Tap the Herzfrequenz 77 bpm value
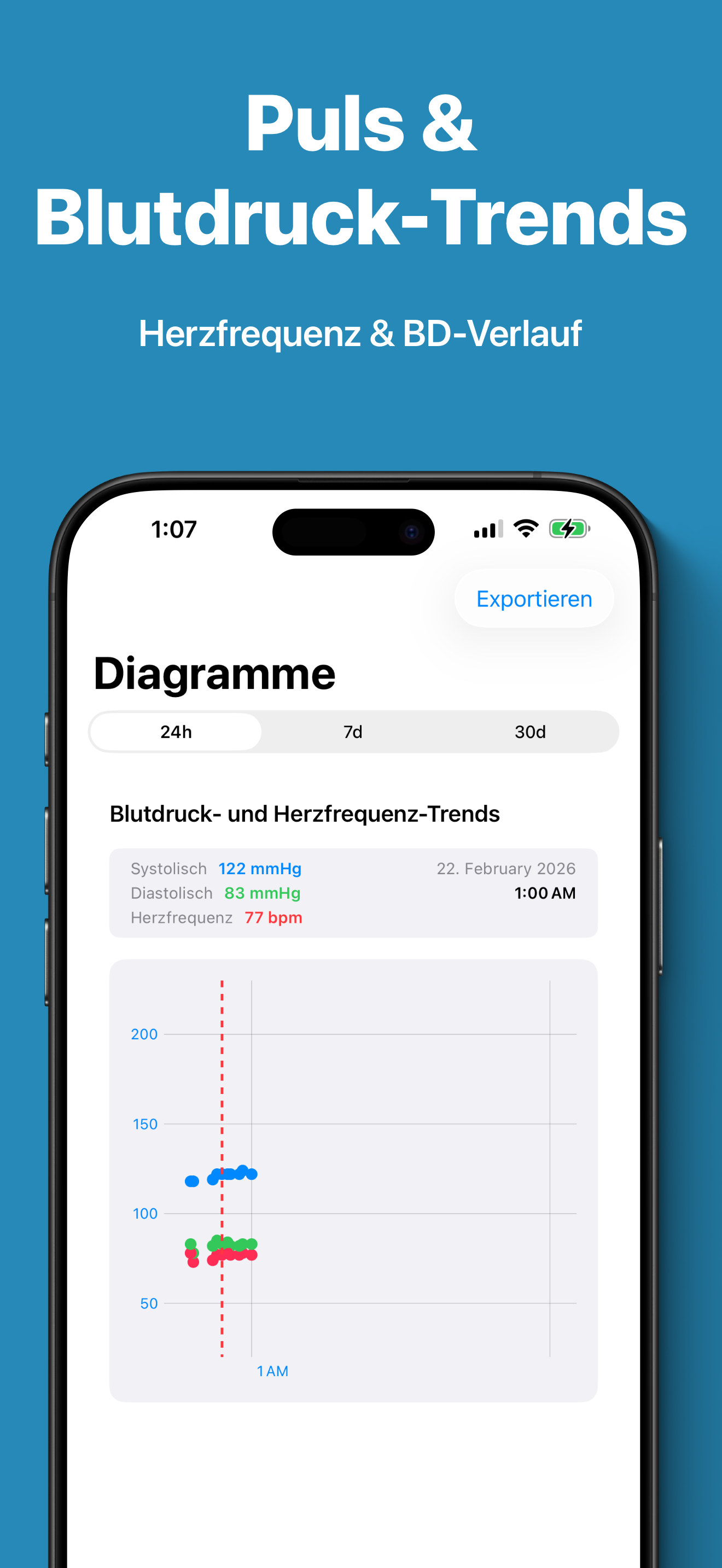This screenshot has width=722, height=1568. point(272,917)
